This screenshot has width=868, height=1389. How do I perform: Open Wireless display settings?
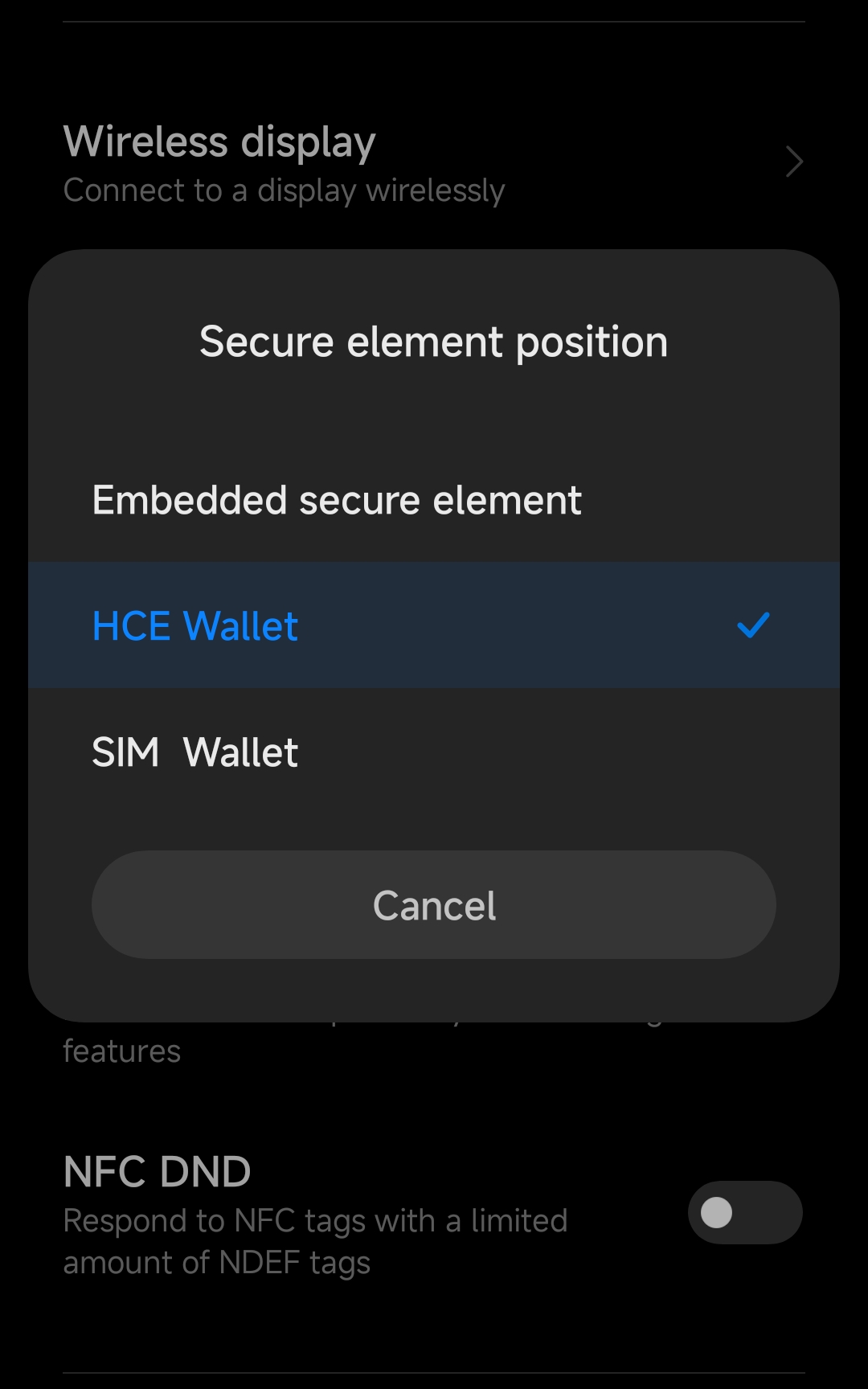tap(434, 163)
